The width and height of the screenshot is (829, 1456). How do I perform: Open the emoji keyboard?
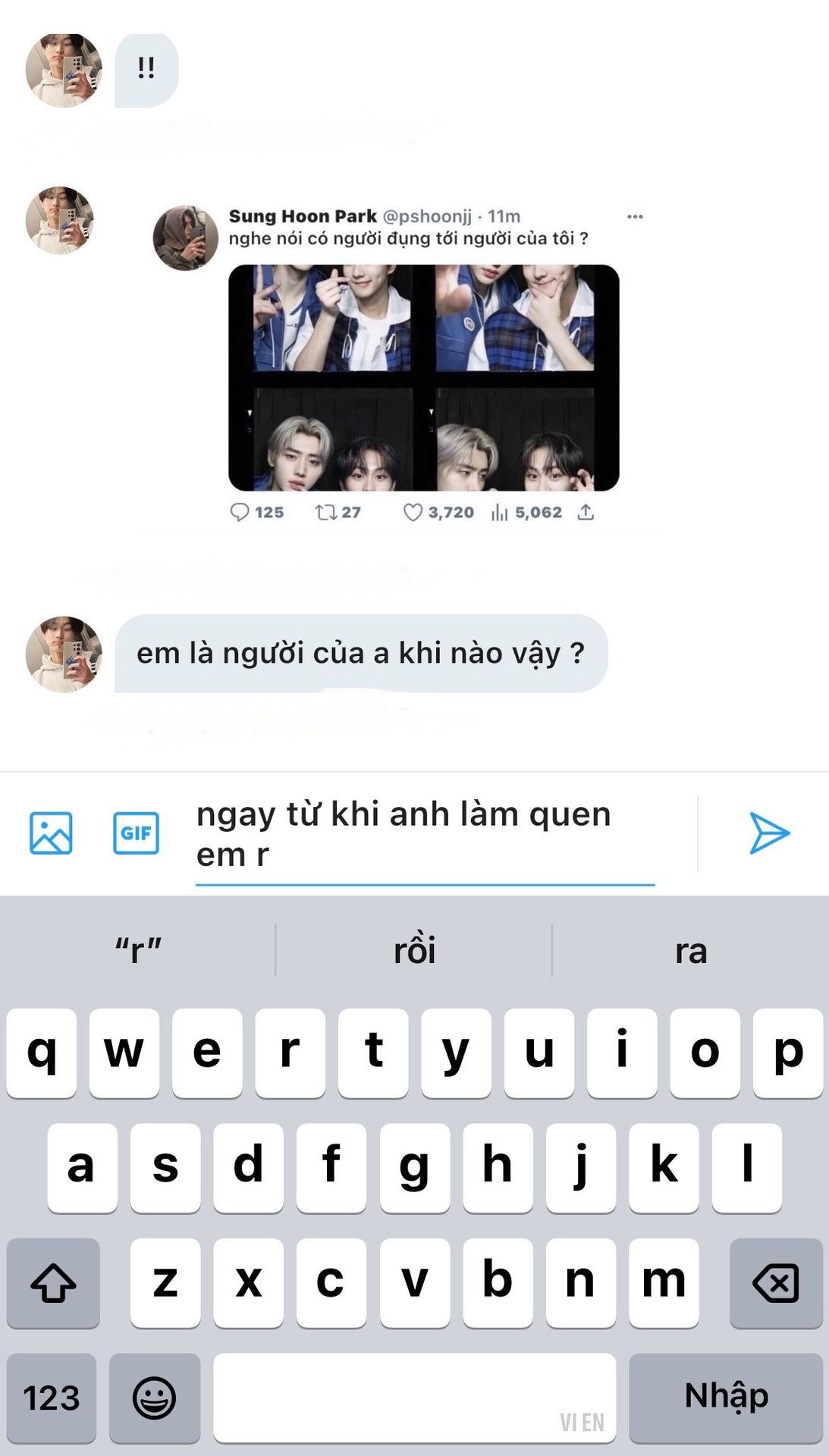[x=155, y=1398]
